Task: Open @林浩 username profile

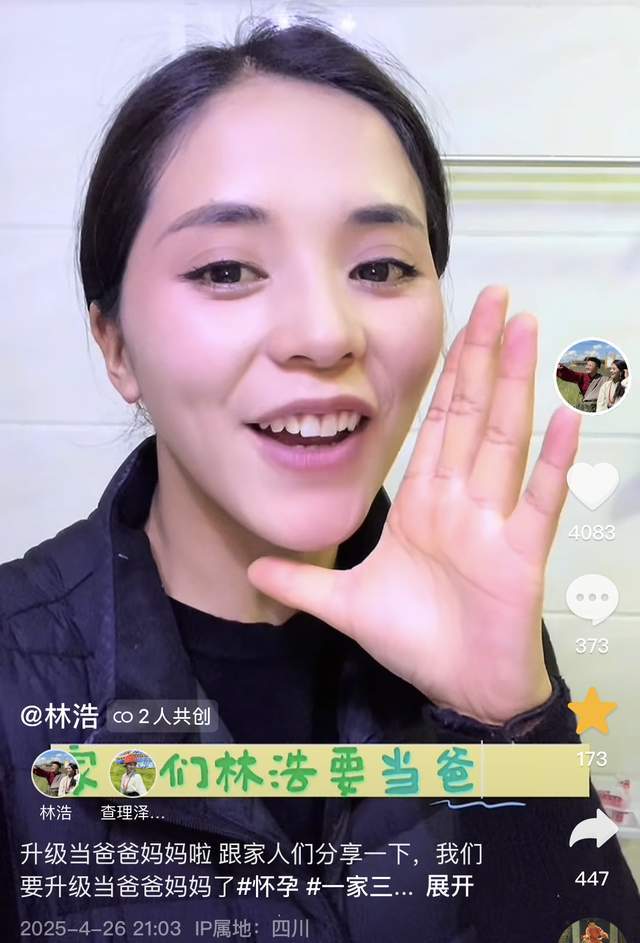Action: (x=60, y=716)
